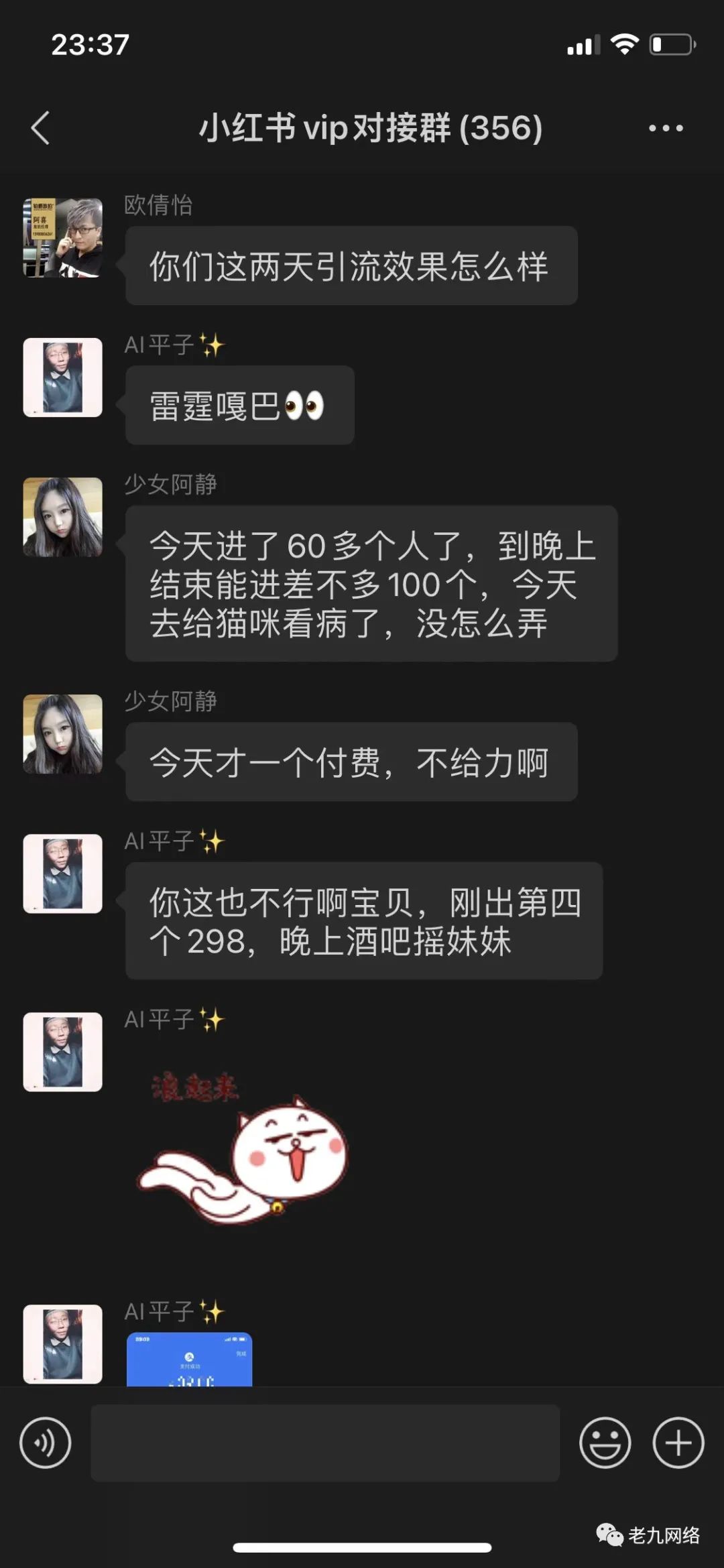View the blue payment screenshot image
The width and height of the screenshot is (724, 1568).
pos(190,1359)
